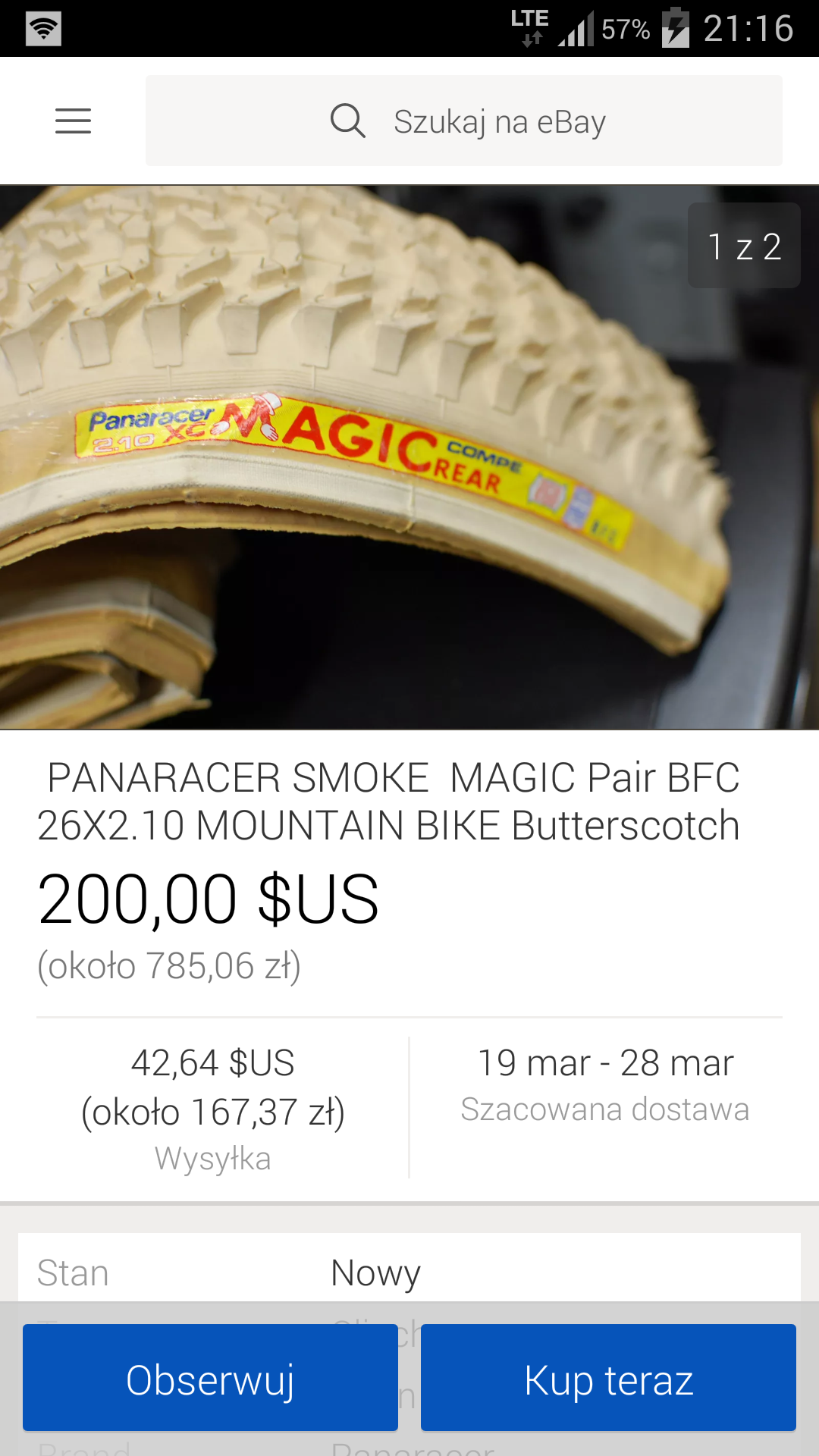Buy the tires with Kup teraz

[x=608, y=1378]
